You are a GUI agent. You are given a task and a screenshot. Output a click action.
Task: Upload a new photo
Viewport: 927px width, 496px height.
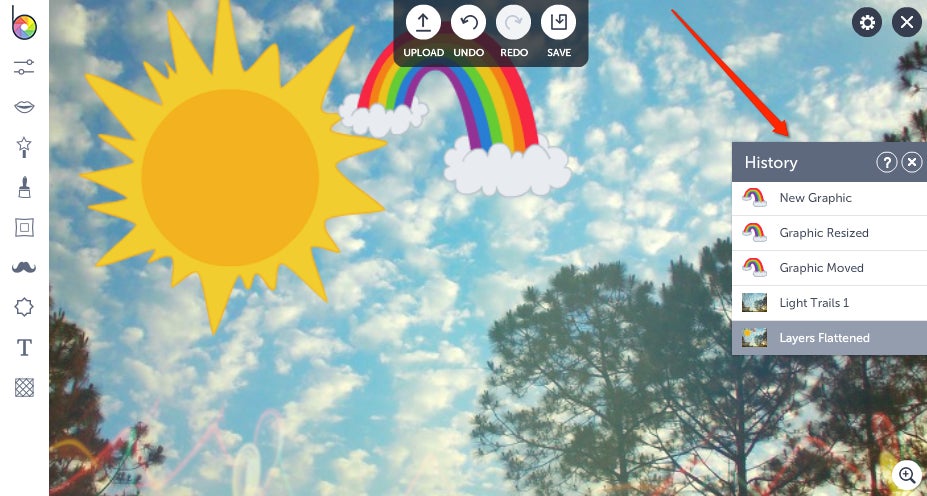(x=423, y=23)
